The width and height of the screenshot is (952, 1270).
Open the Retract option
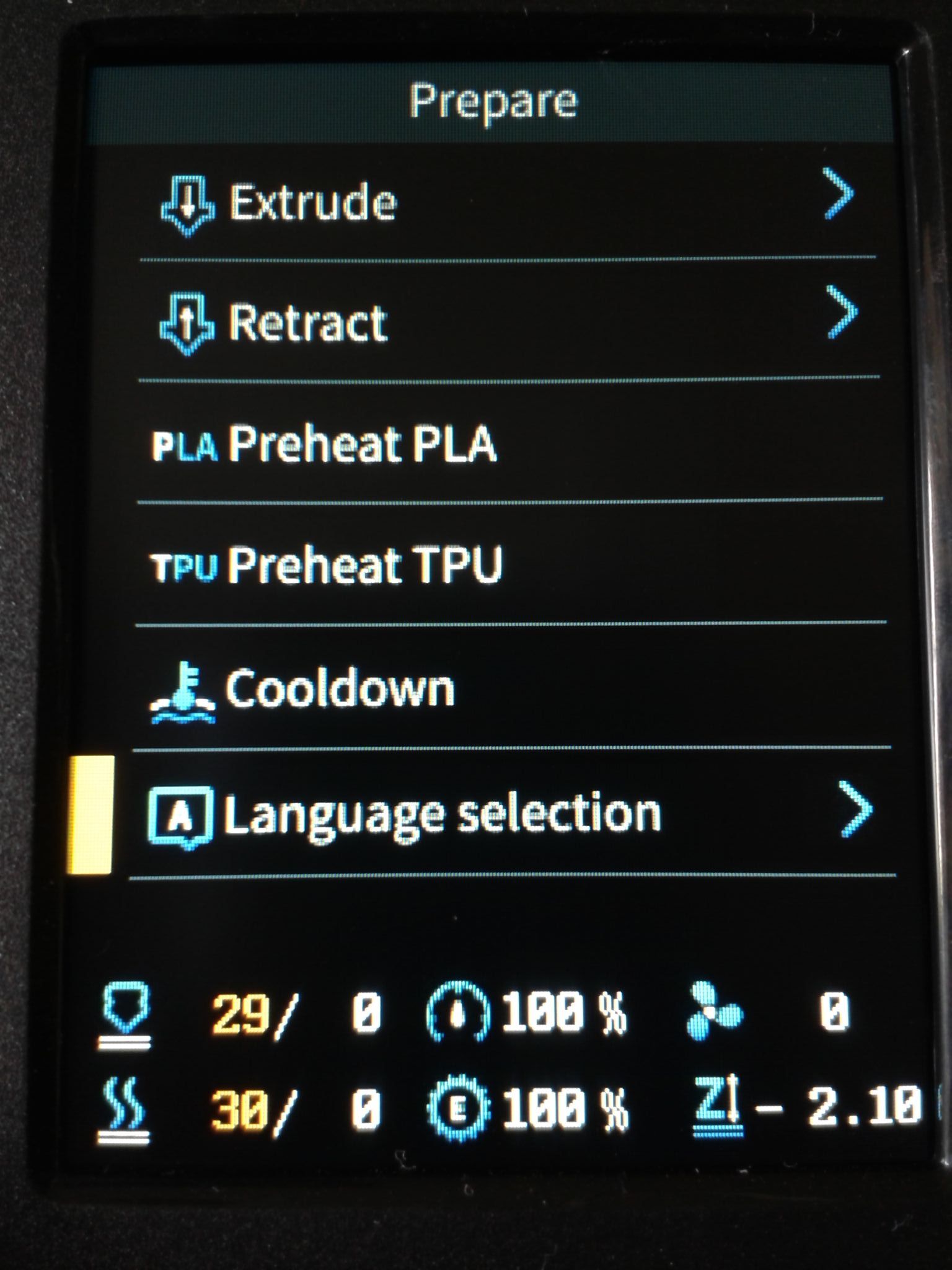[x=308, y=322]
